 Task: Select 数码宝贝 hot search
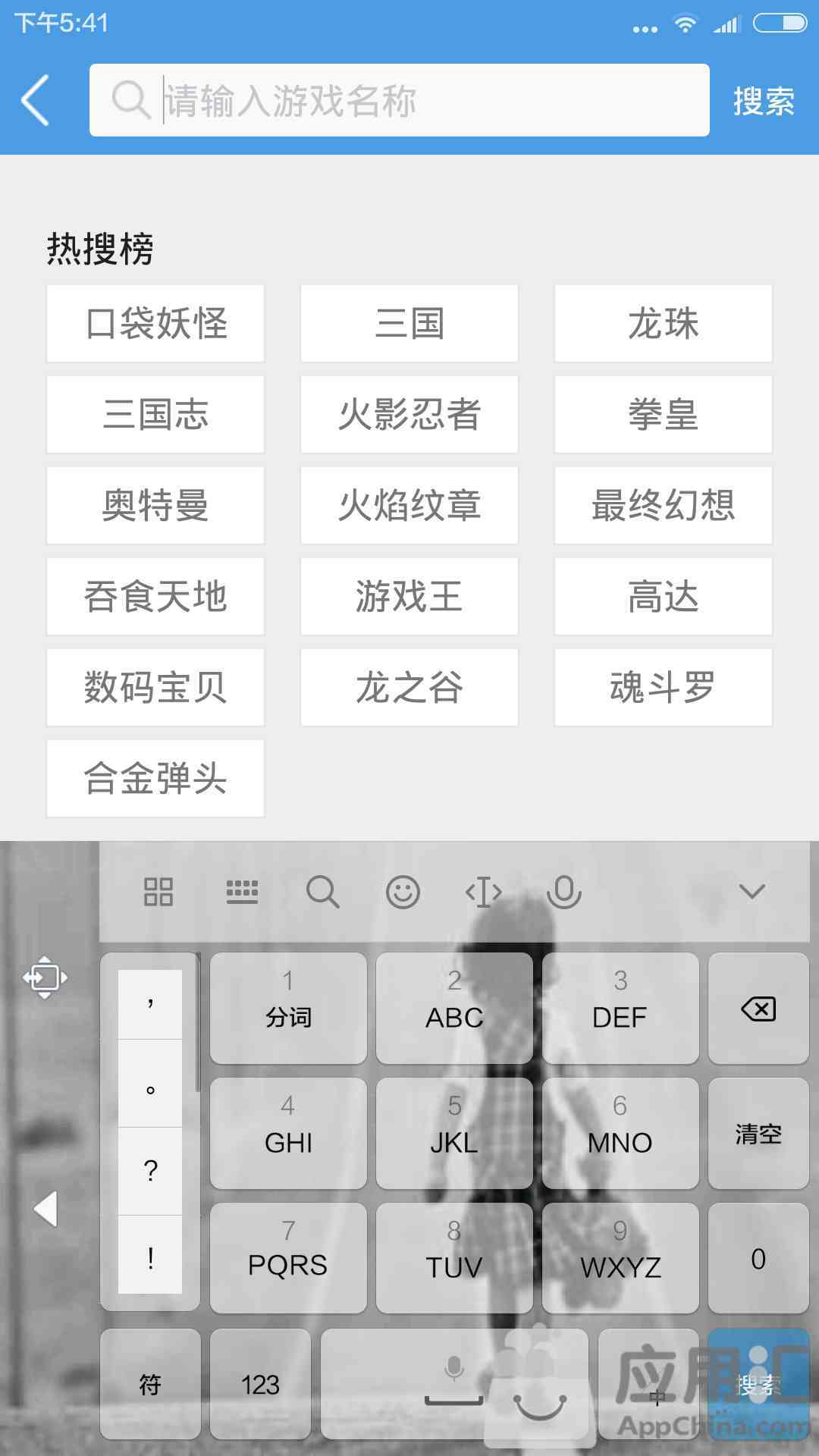point(155,687)
